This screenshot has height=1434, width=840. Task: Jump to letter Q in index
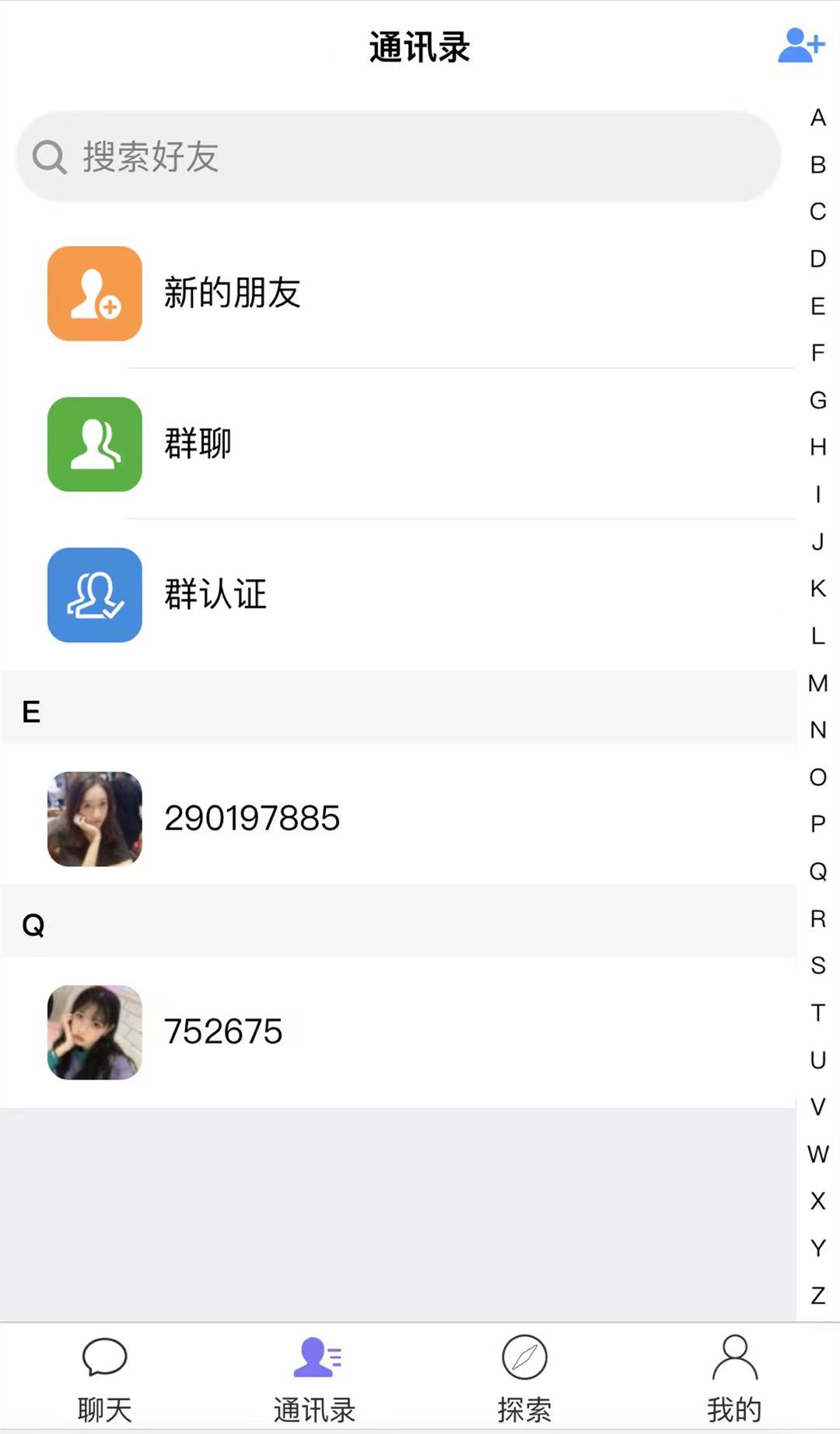coord(817,871)
